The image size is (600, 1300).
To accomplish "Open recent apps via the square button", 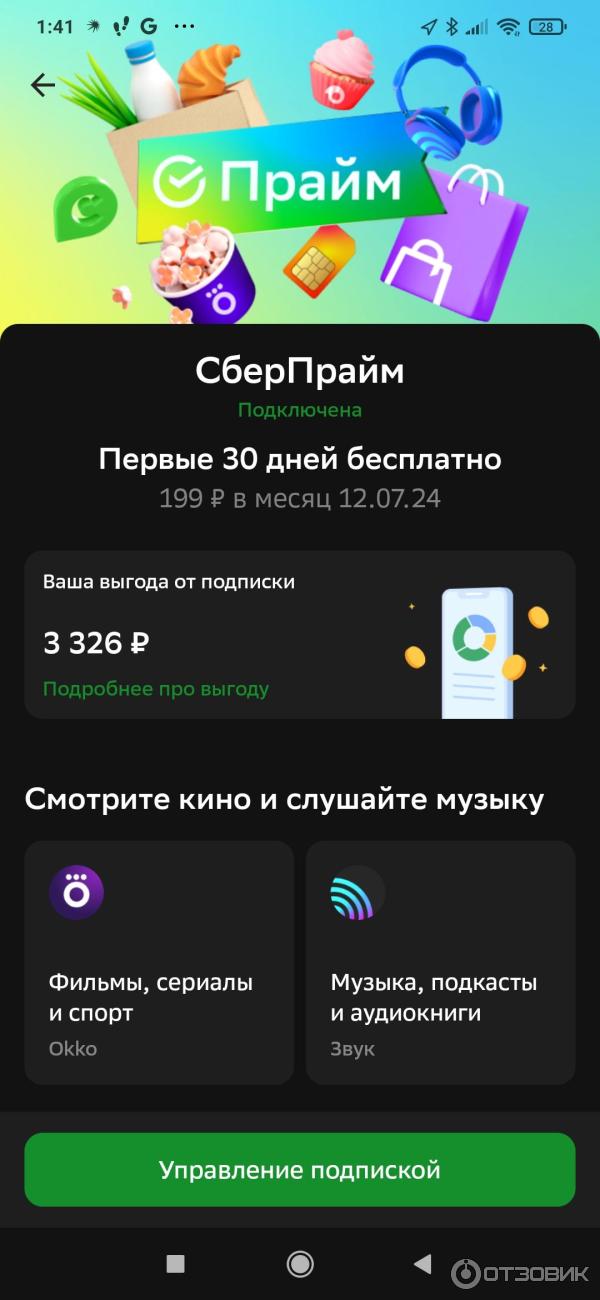I will [175, 1264].
